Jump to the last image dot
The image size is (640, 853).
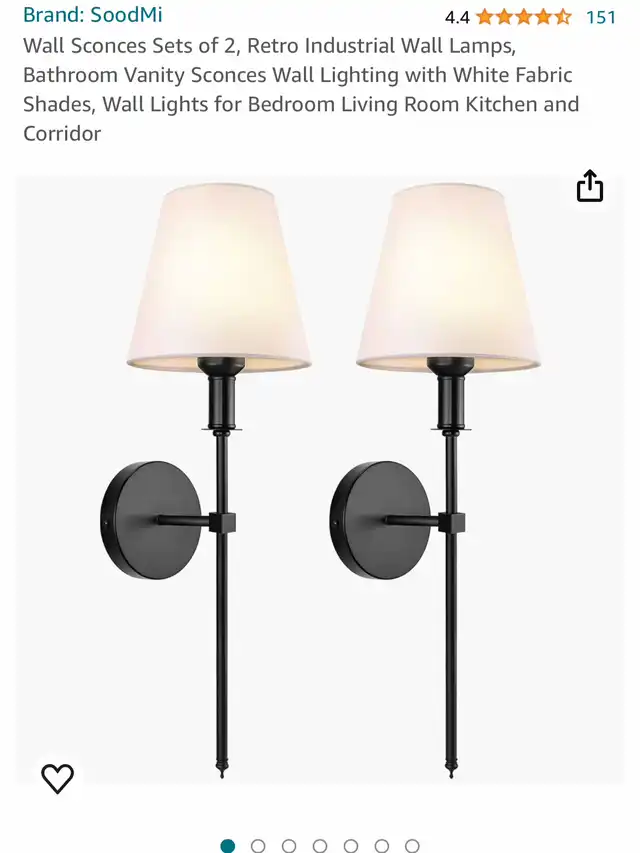412,846
